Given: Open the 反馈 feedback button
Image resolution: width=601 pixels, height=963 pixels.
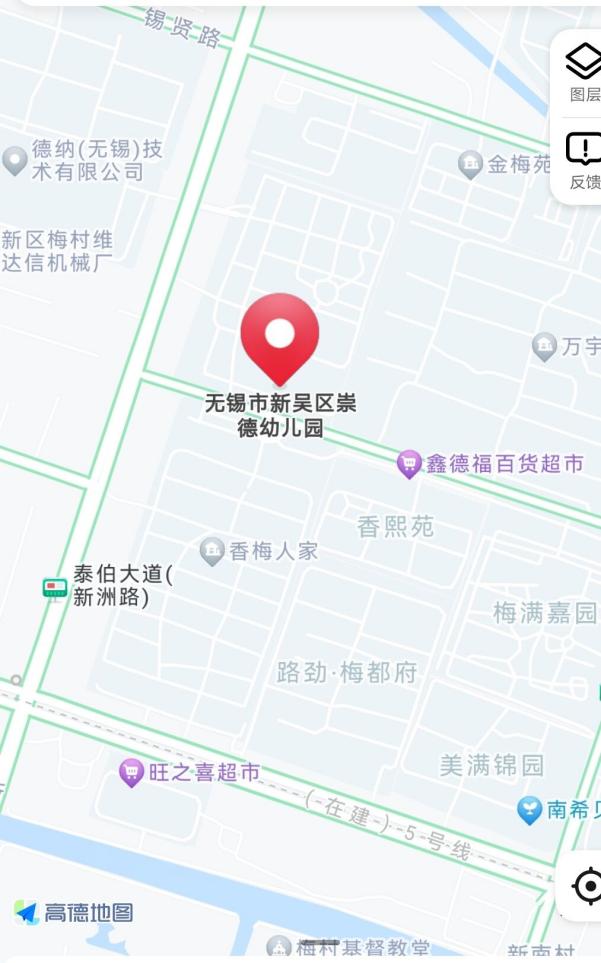Looking at the screenshot, I should point(584,159).
